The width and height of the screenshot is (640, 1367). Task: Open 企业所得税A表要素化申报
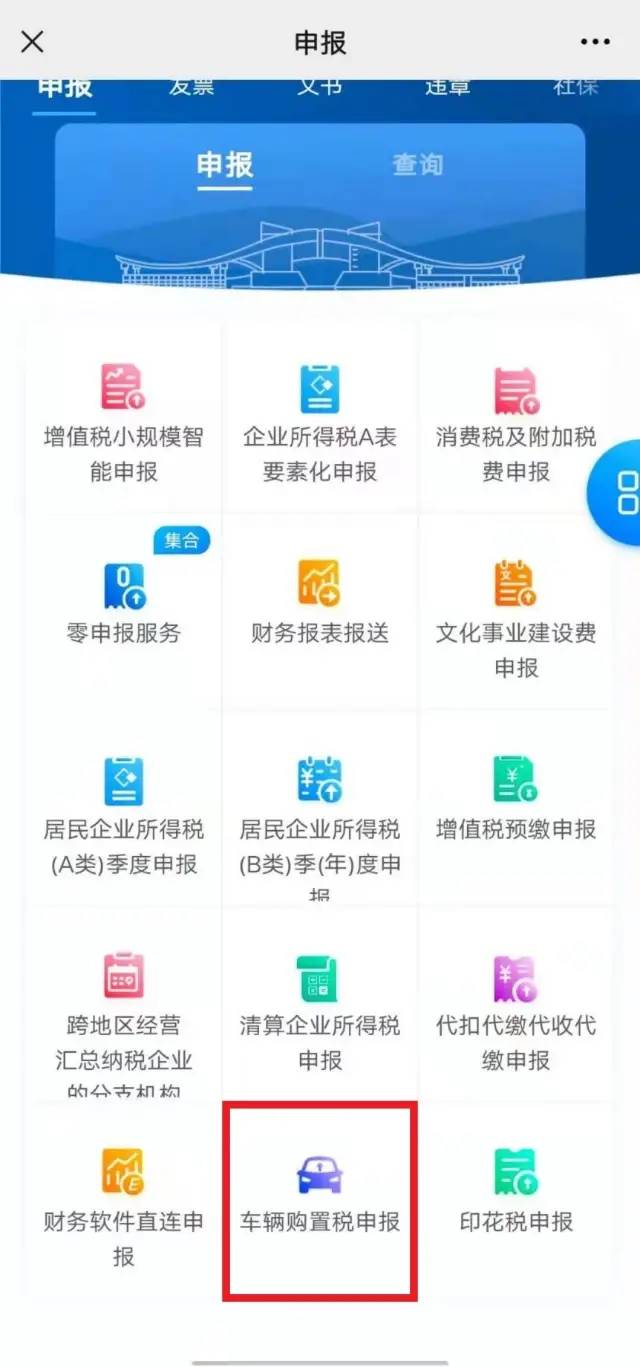(320, 419)
